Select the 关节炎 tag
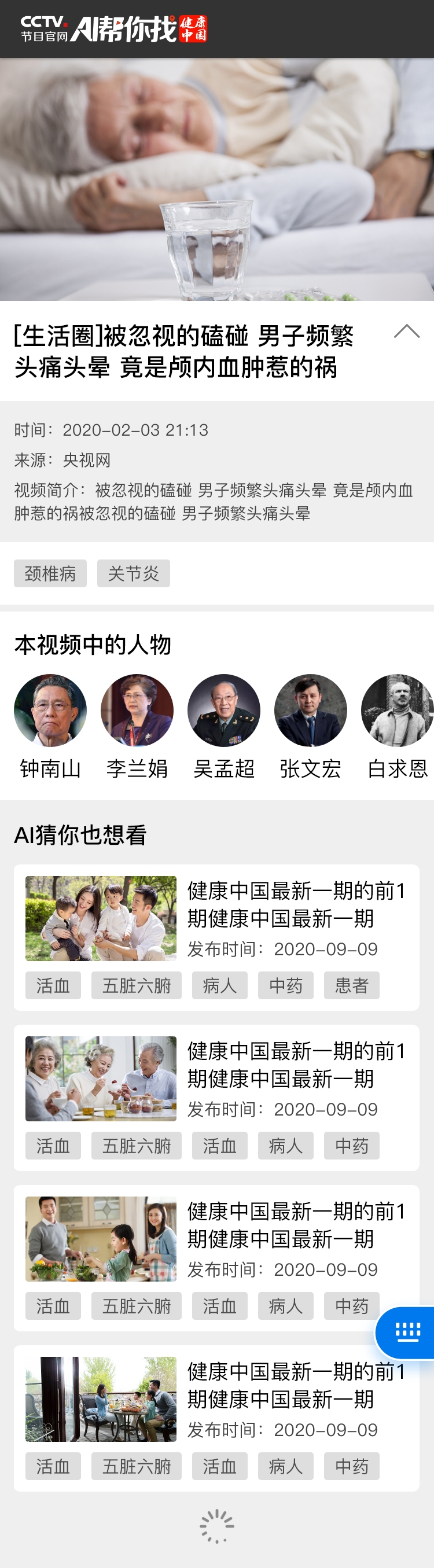Screen dimensions: 434x1568 133,573
